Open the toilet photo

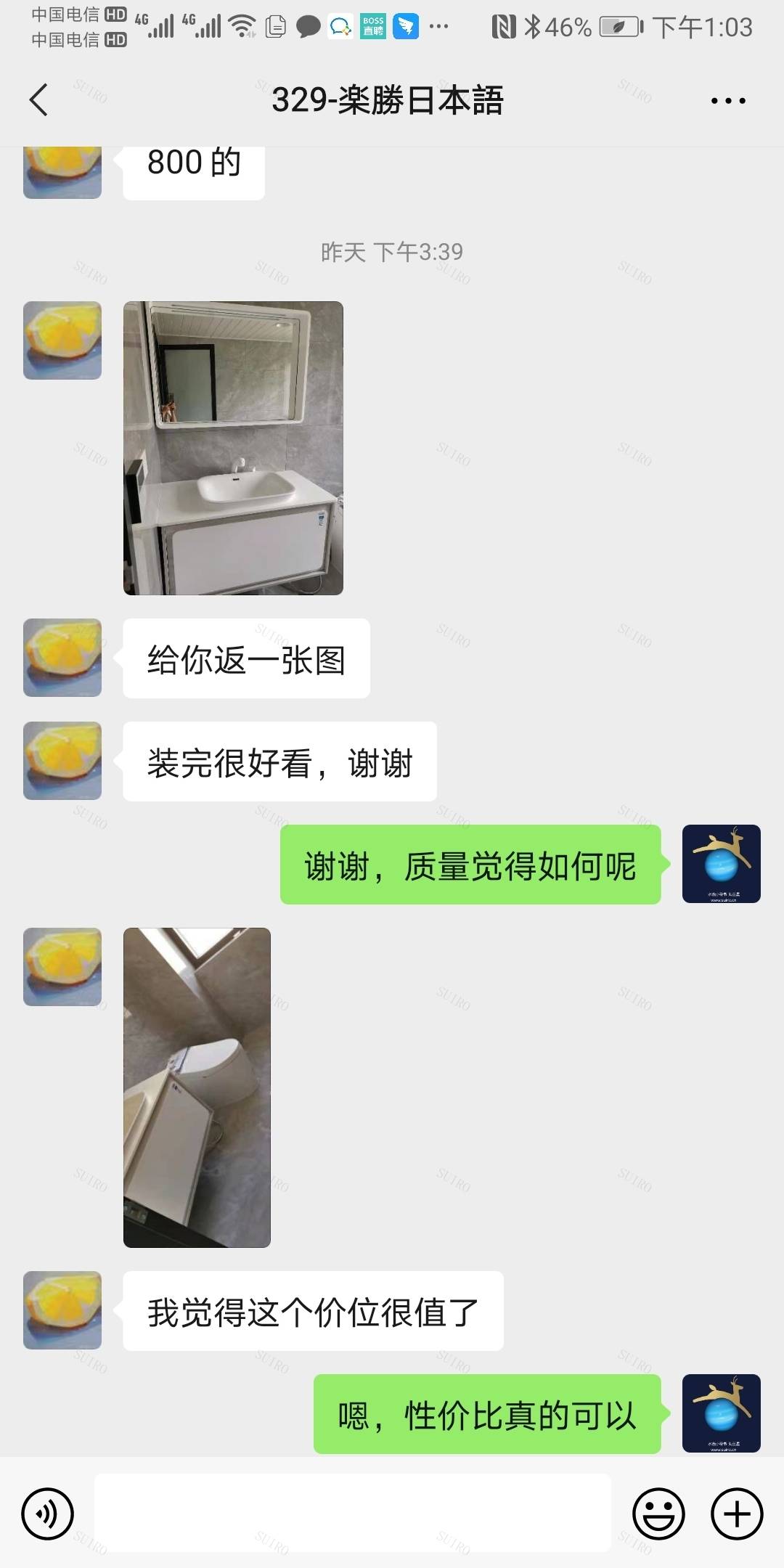197,1087
